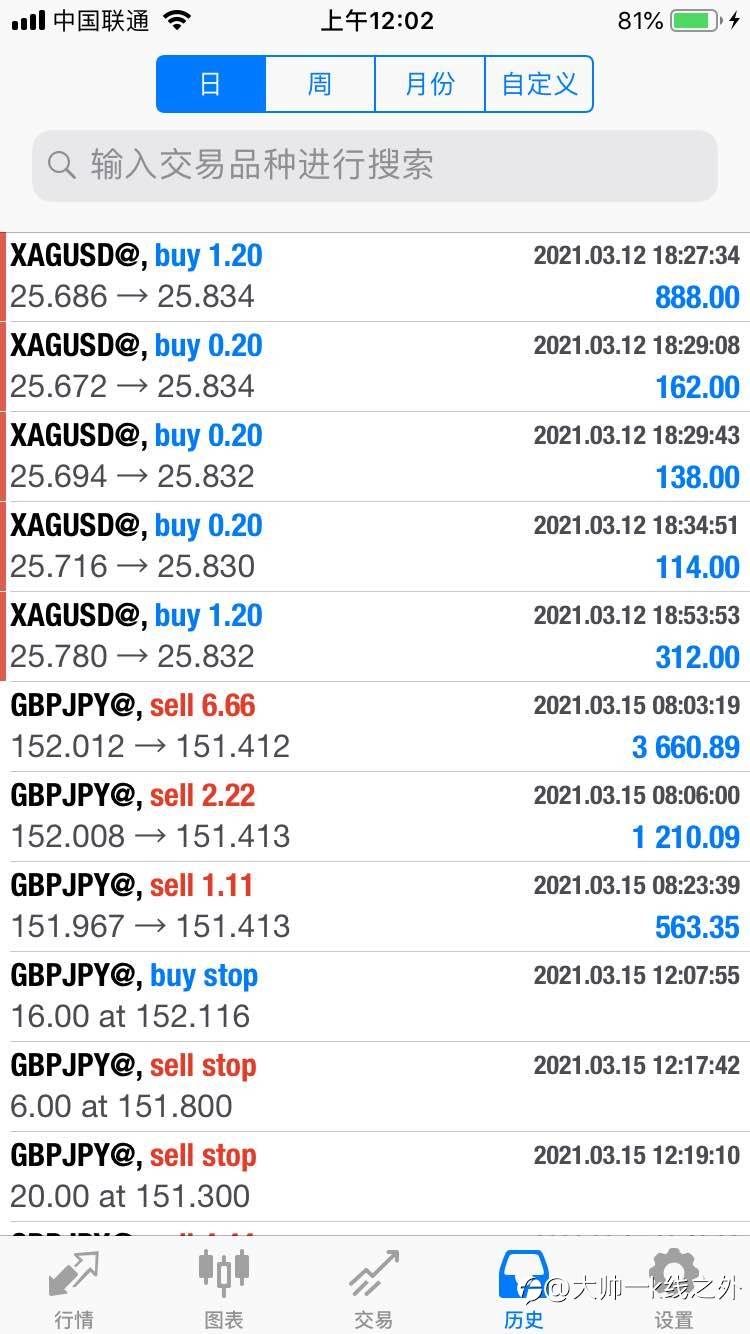Open the GBPJPY sell stop order at 151.800
The image size is (750, 1334).
(375, 1087)
